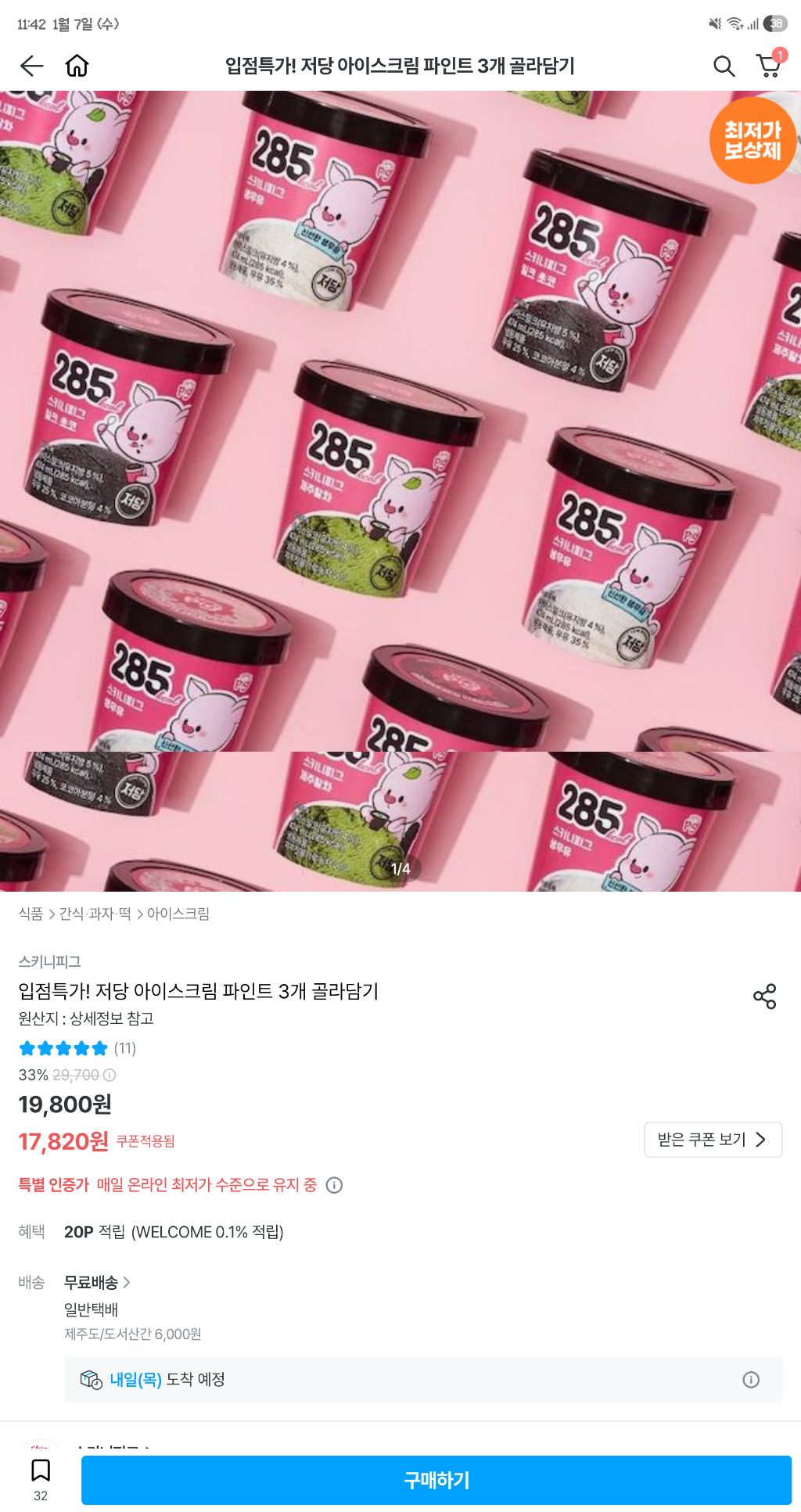
Task: Open the 아이스크림 category breadcrumb
Action: pos(178,914)
